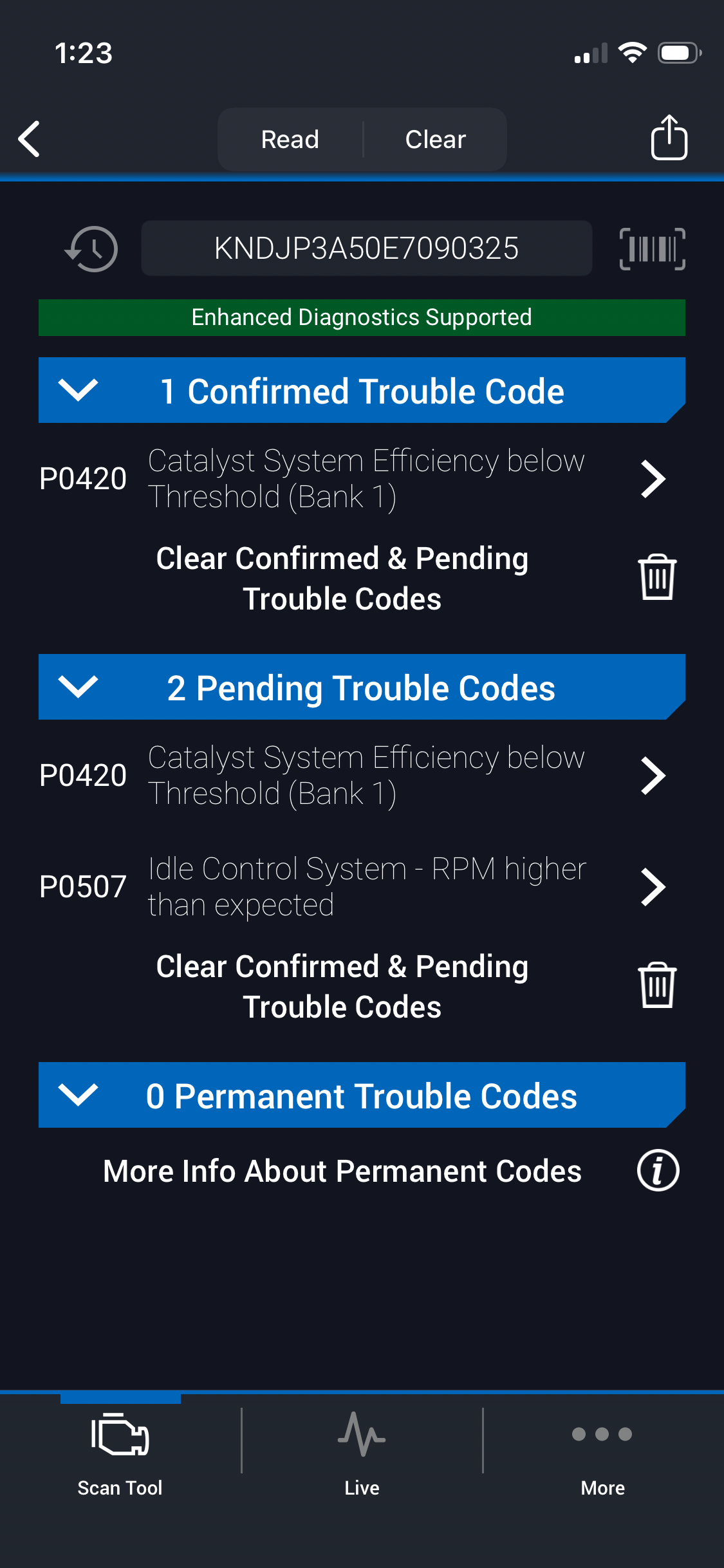This screenshot has height=1568, width=724.
Task: Go back to the previous screen
Action: pos(30,138)
